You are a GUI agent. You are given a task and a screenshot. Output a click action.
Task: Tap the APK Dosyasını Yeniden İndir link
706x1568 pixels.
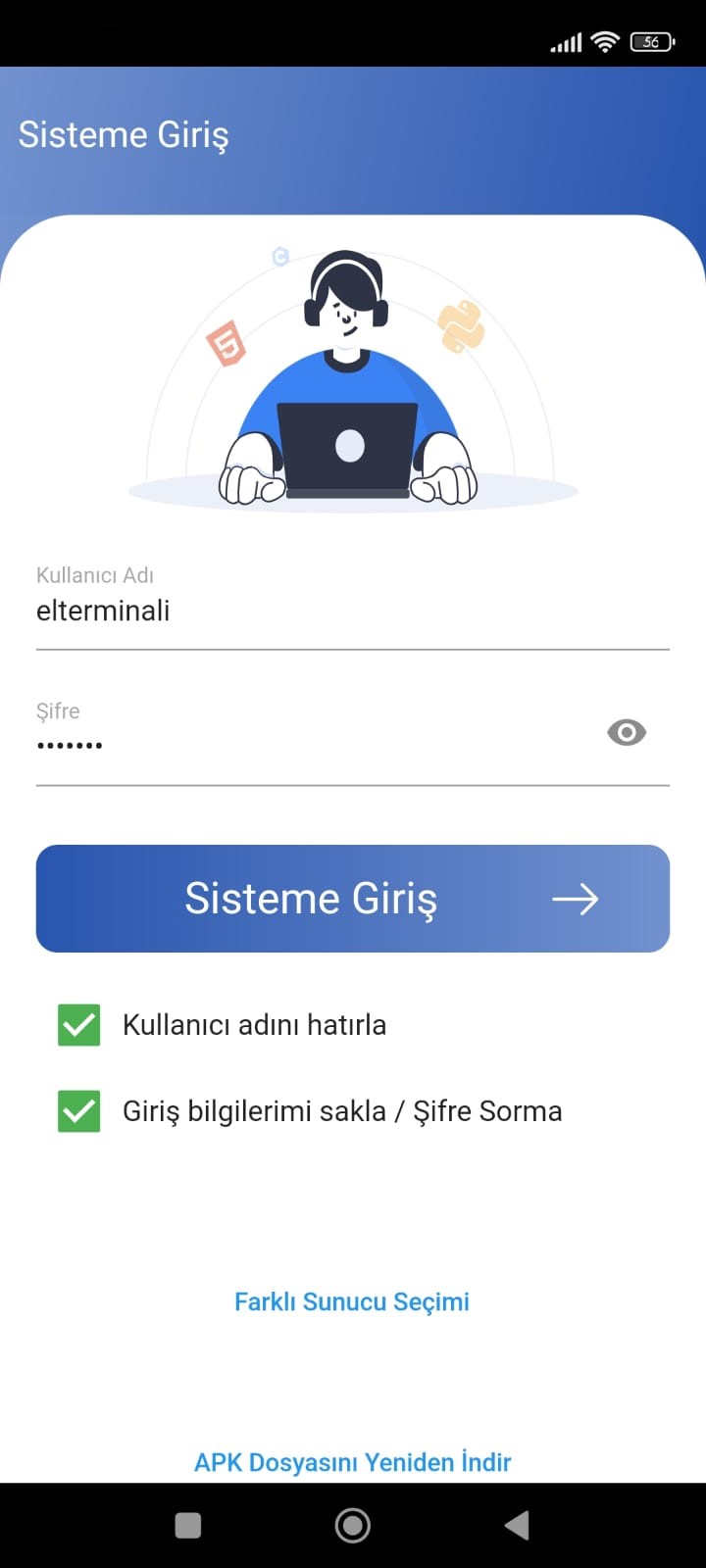coord(353,1462)
